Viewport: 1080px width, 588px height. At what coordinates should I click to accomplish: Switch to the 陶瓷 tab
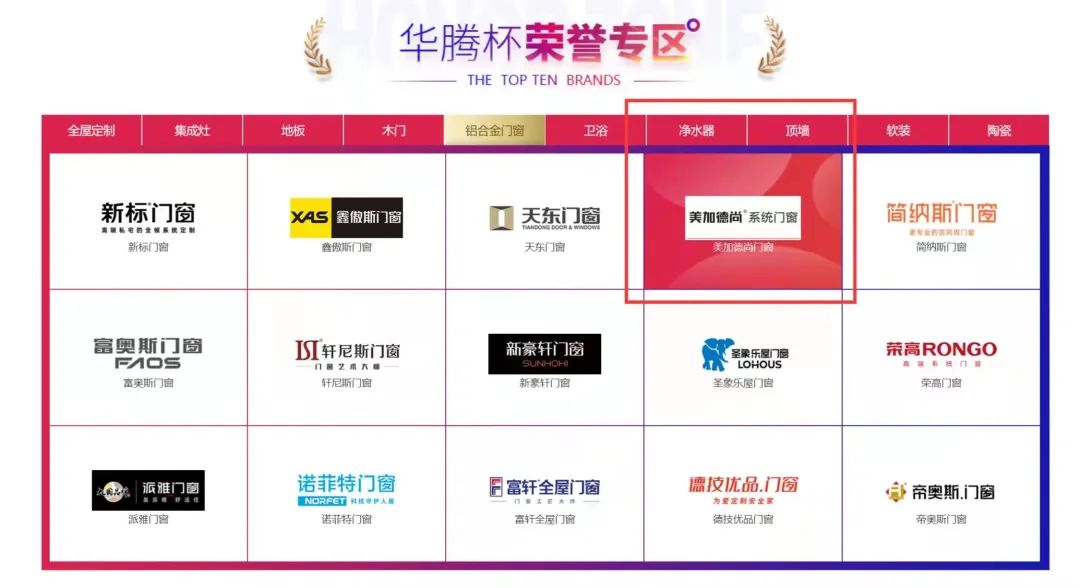click(999, 131)
